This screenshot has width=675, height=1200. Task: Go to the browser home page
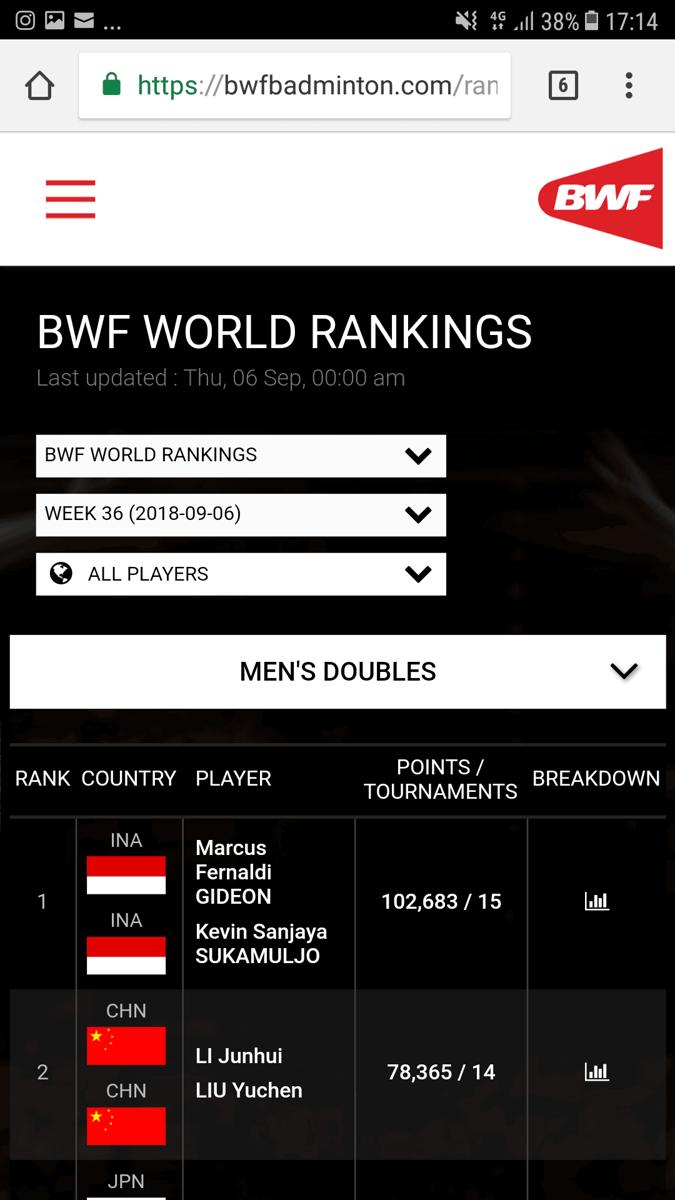tap(39, 86)
